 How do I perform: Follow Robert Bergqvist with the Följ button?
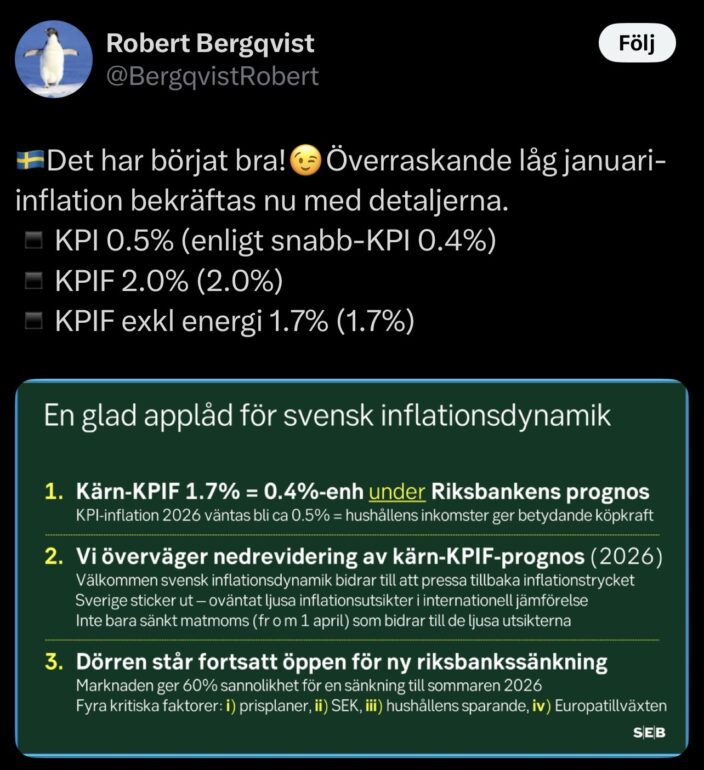point(637,43)
